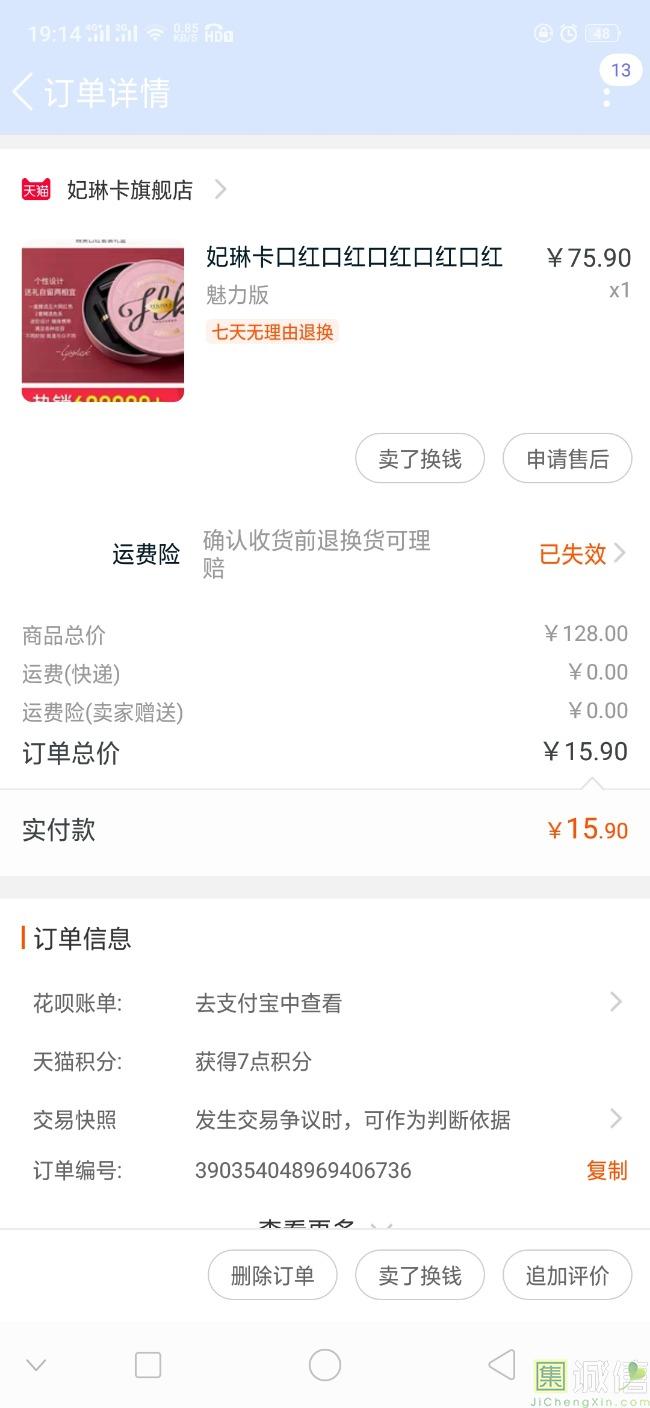Tap 卖了换钱 beside 申请售后
The image size is (650, 1408).
[x=420, y=459]
